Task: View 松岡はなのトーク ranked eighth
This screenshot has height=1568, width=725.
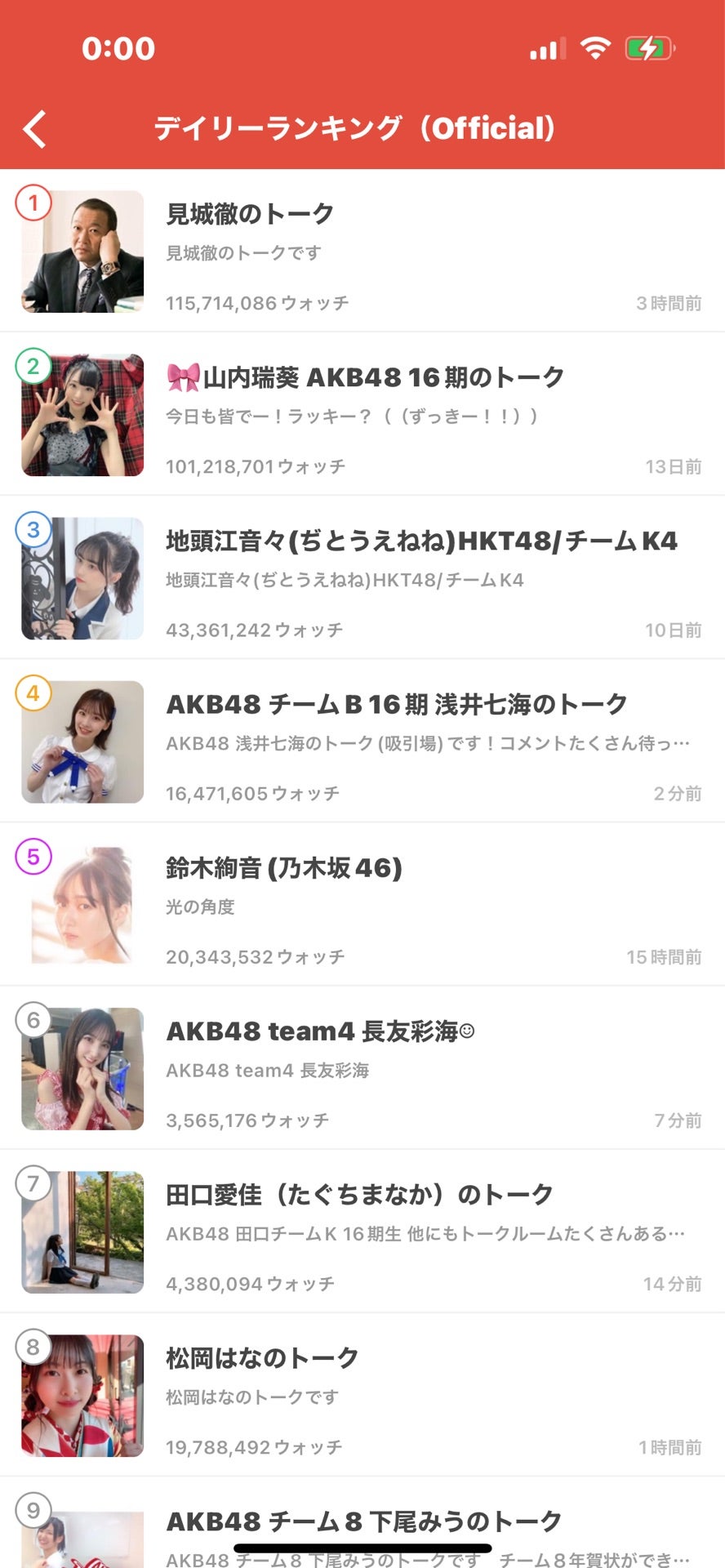Action: 362,1395
